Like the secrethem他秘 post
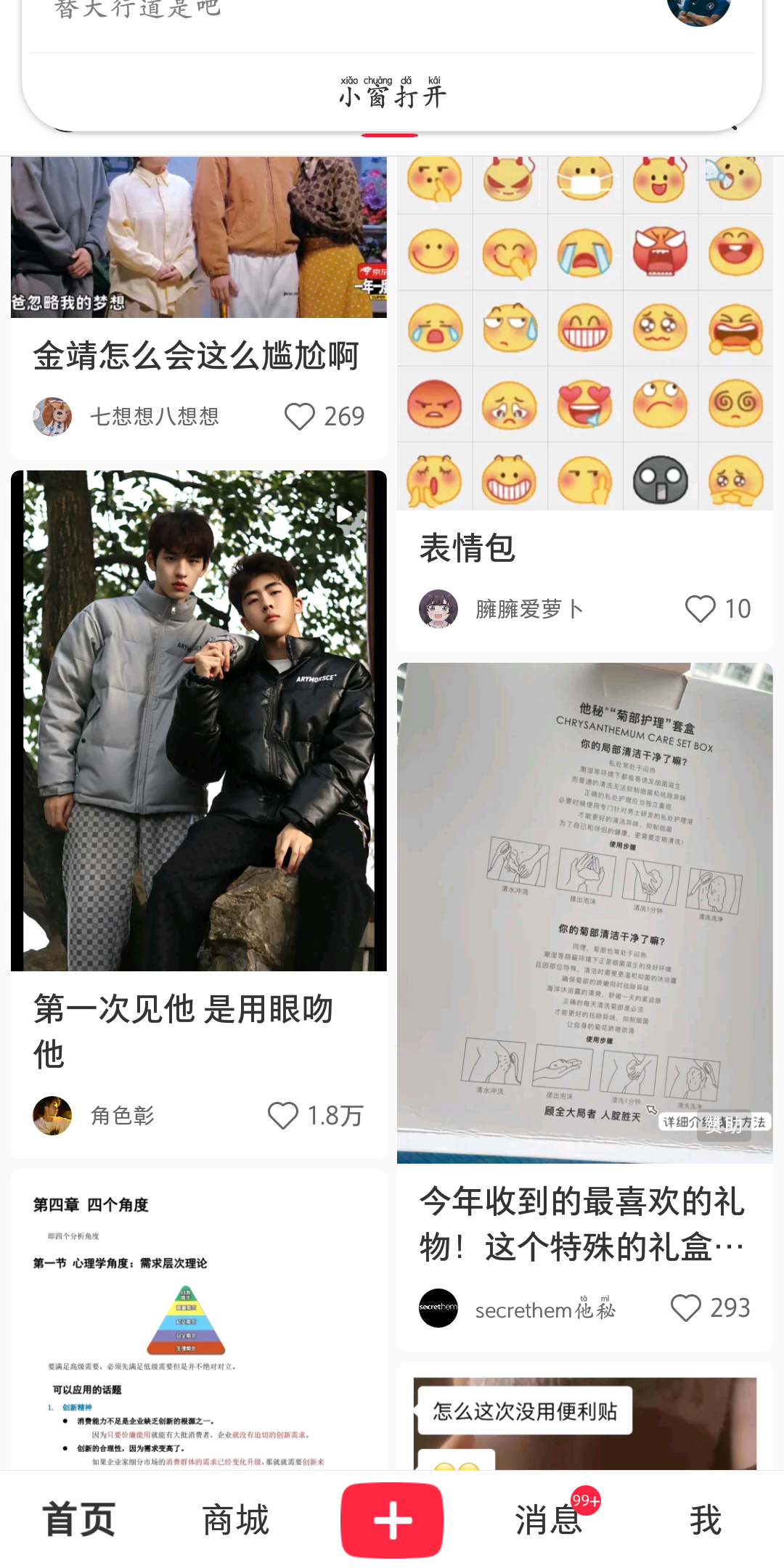Screen dimensions: 784x1568 [x=686, y=1307]
